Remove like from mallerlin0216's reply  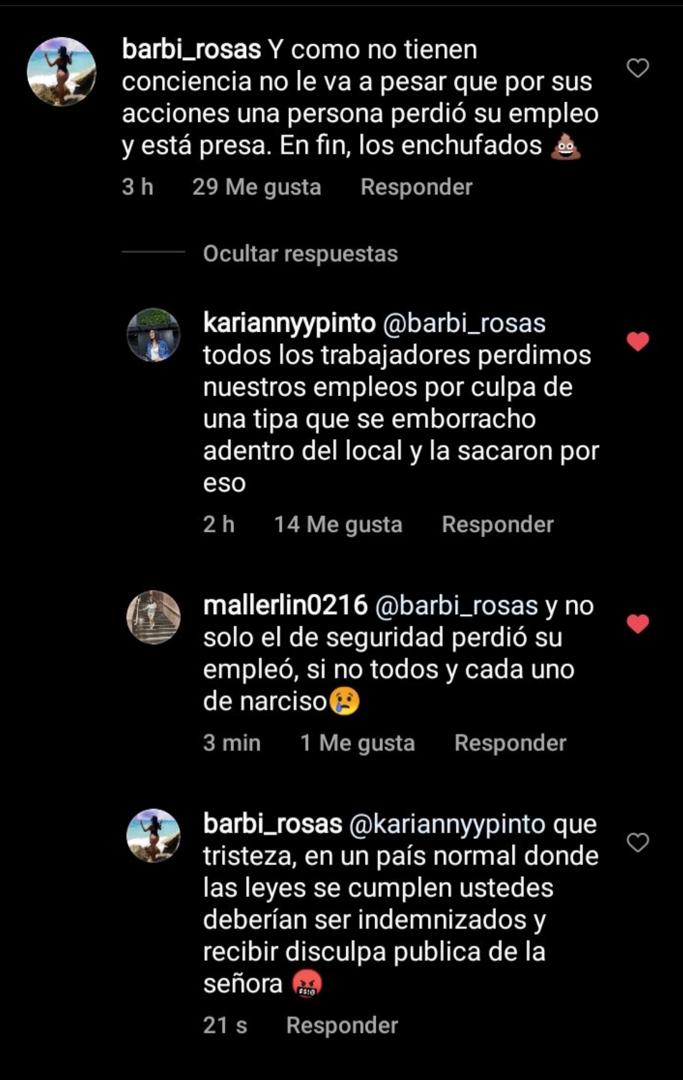637,624
